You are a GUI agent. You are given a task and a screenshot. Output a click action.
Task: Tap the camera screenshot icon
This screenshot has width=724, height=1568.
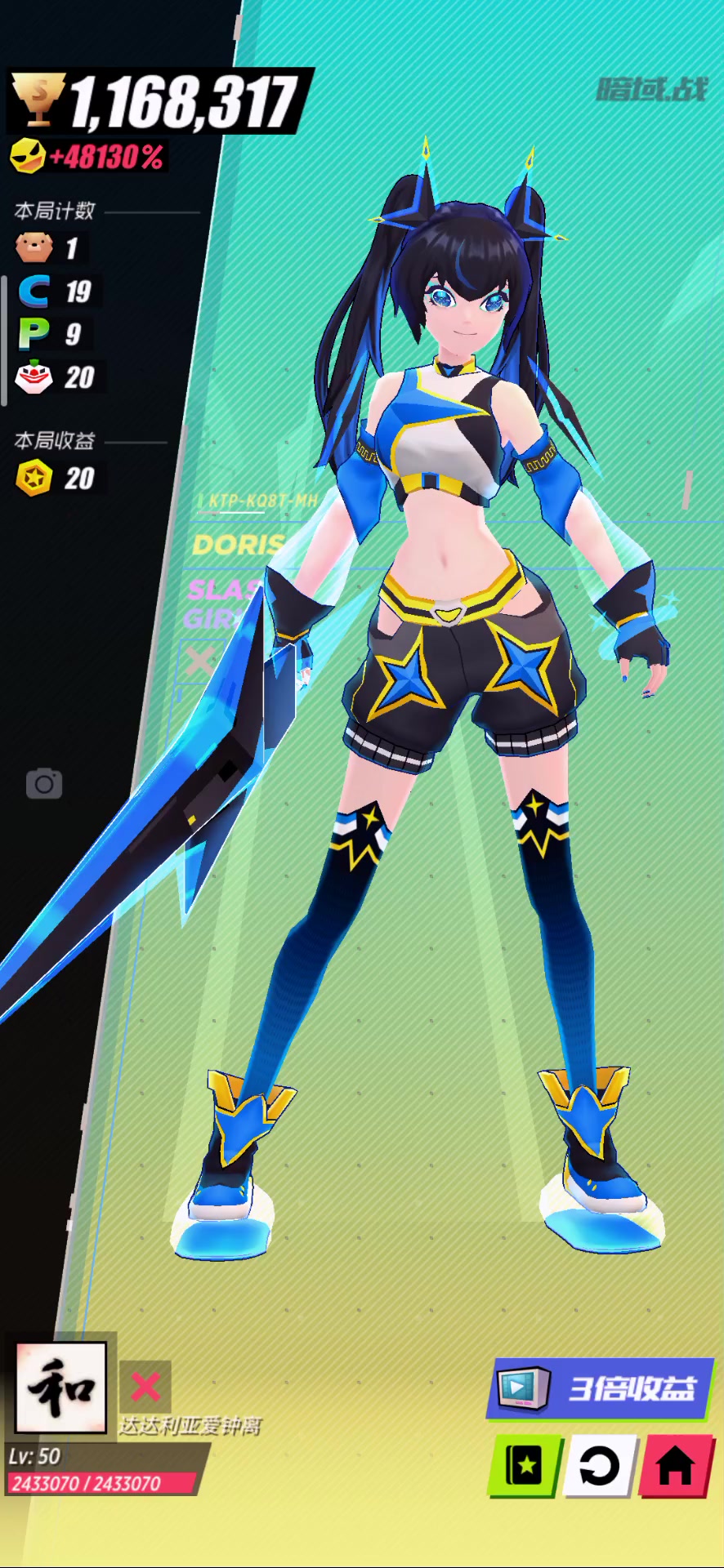(x=44, y=784)
